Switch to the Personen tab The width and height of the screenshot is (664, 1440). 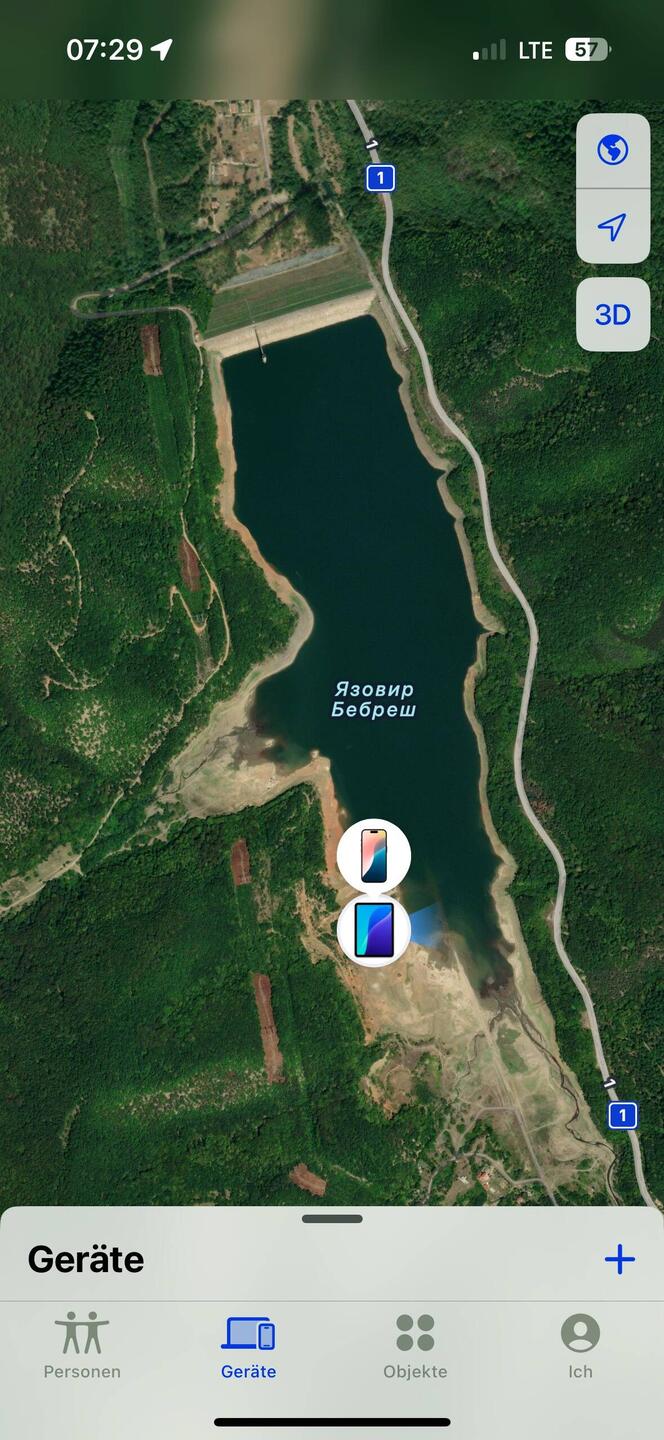[x=82, y=1346]
